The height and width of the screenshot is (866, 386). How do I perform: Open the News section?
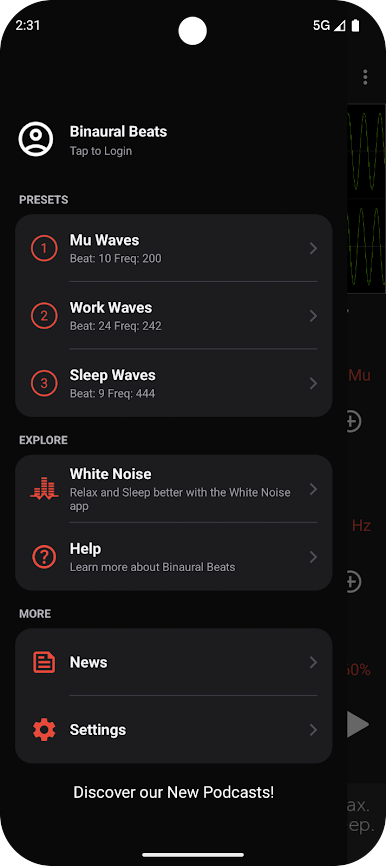pyautogui.click(x=173, y=662)
